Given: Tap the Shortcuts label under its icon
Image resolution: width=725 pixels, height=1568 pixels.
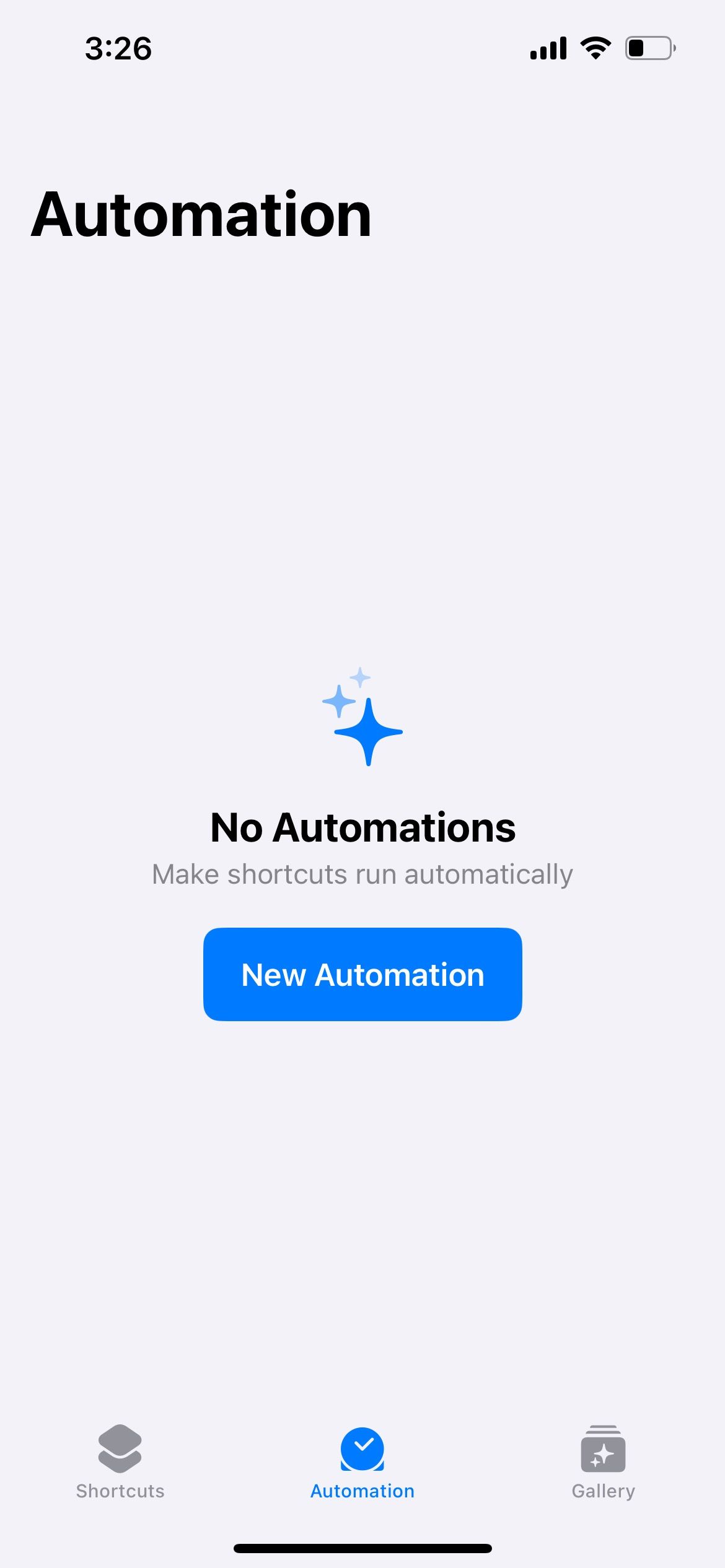Looking at the screenshot, I should pyautogui.click(x=120, y=1491).
